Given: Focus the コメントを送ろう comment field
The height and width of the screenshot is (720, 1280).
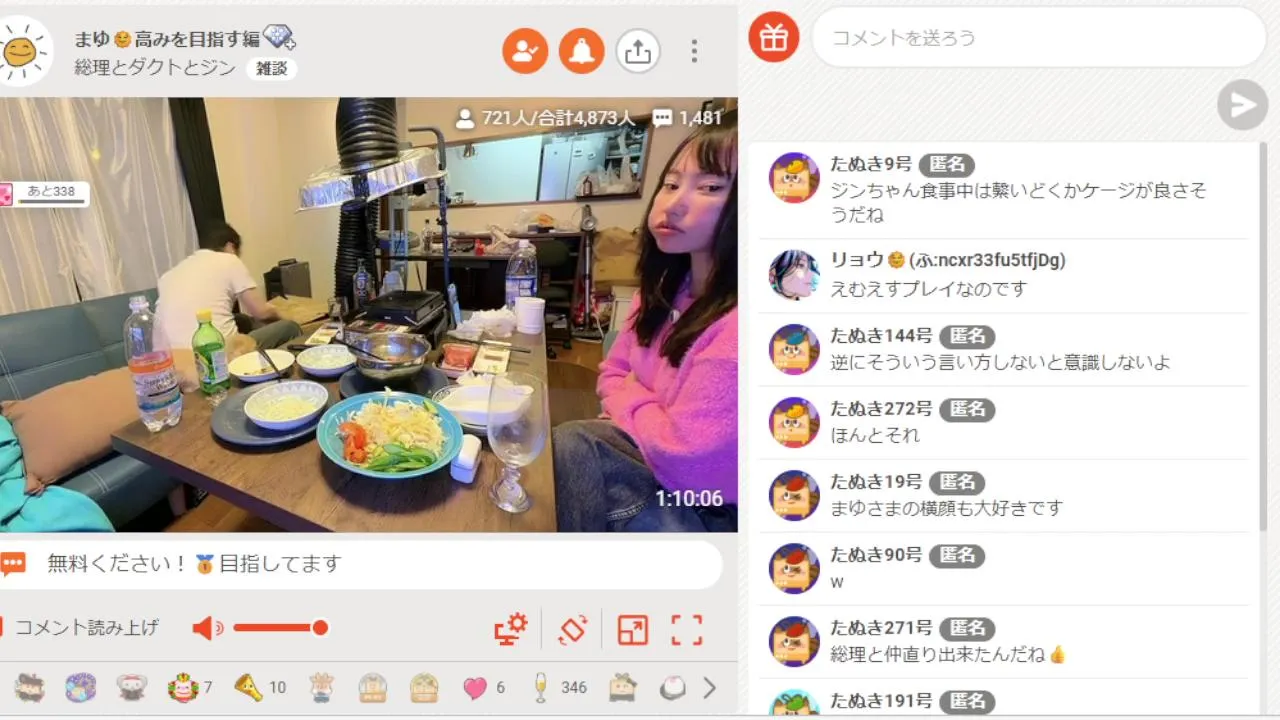Looking at the screenshot, I should pos(1035,38).
